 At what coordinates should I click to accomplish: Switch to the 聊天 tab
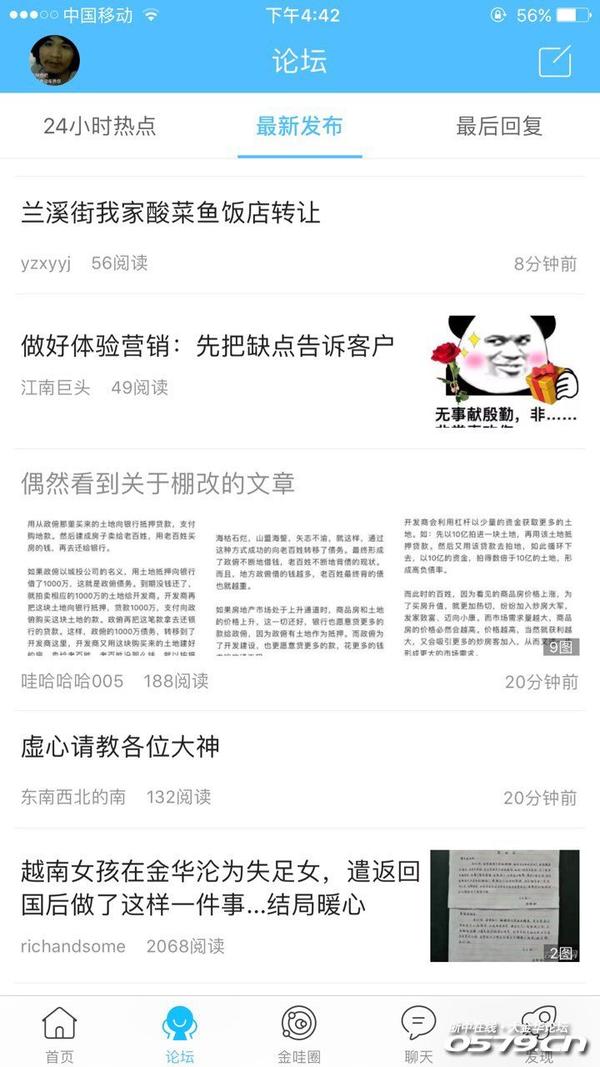coord(418,1035)
